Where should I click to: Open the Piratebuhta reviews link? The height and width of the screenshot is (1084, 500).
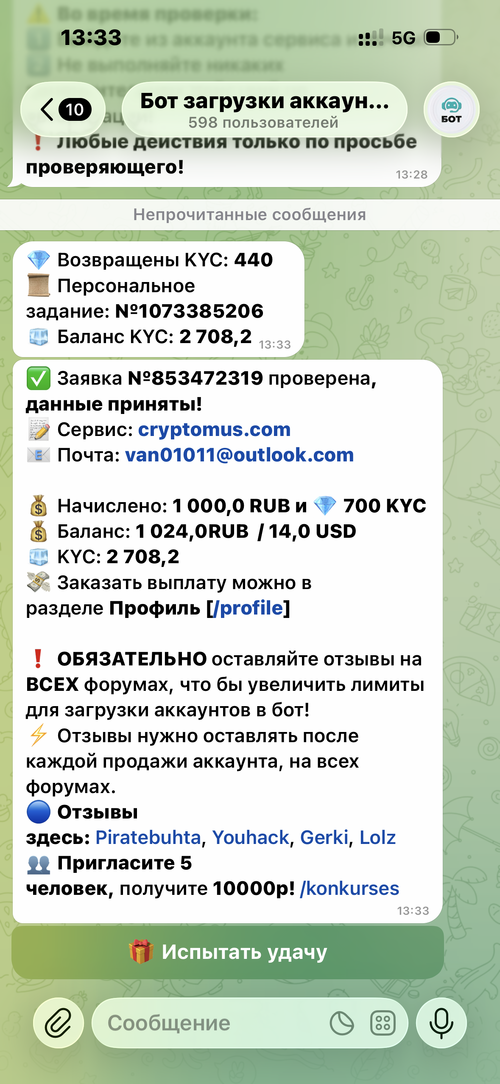tap(148, 838)
